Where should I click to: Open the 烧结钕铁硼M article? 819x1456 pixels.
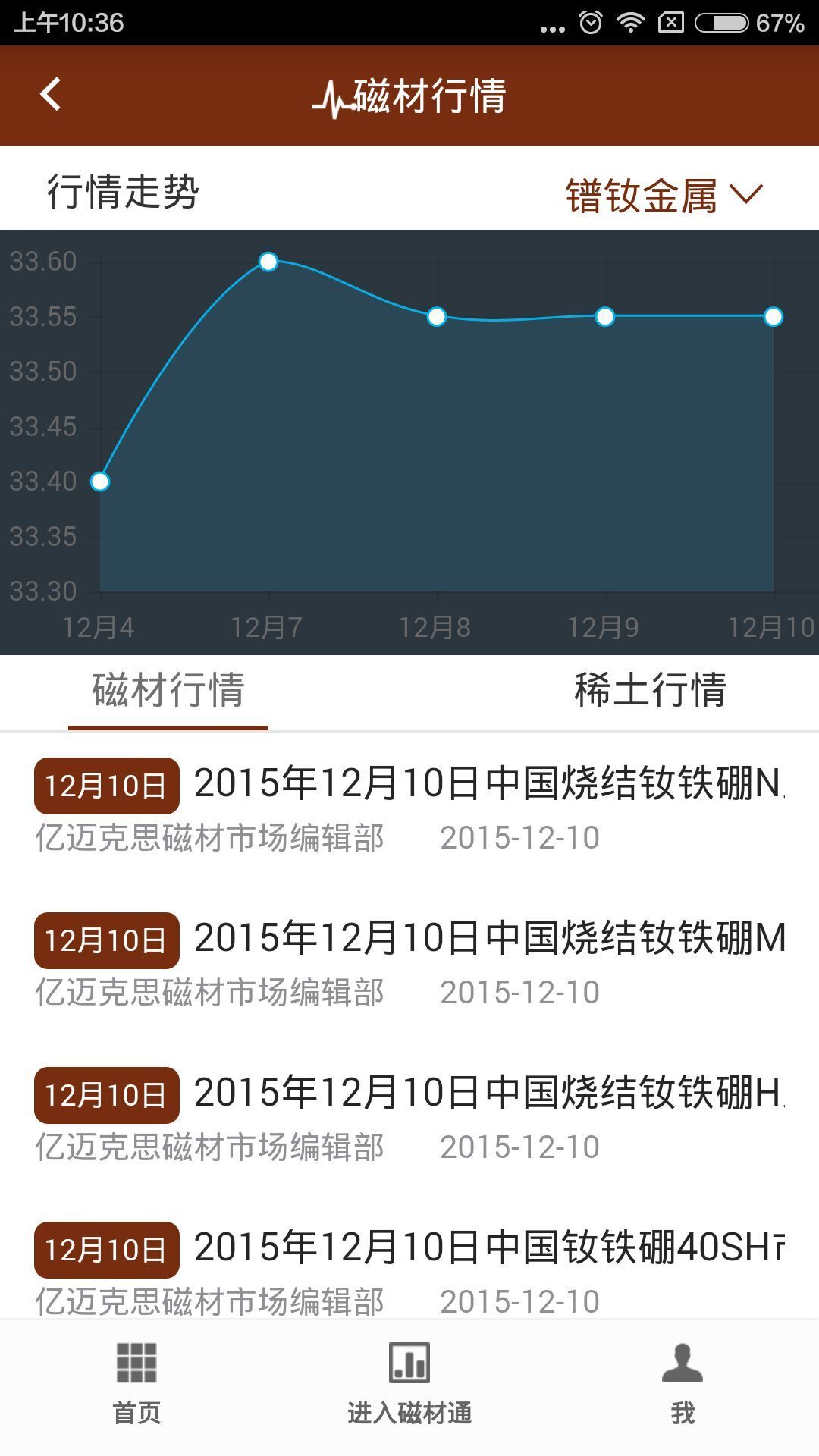(409, 963)
